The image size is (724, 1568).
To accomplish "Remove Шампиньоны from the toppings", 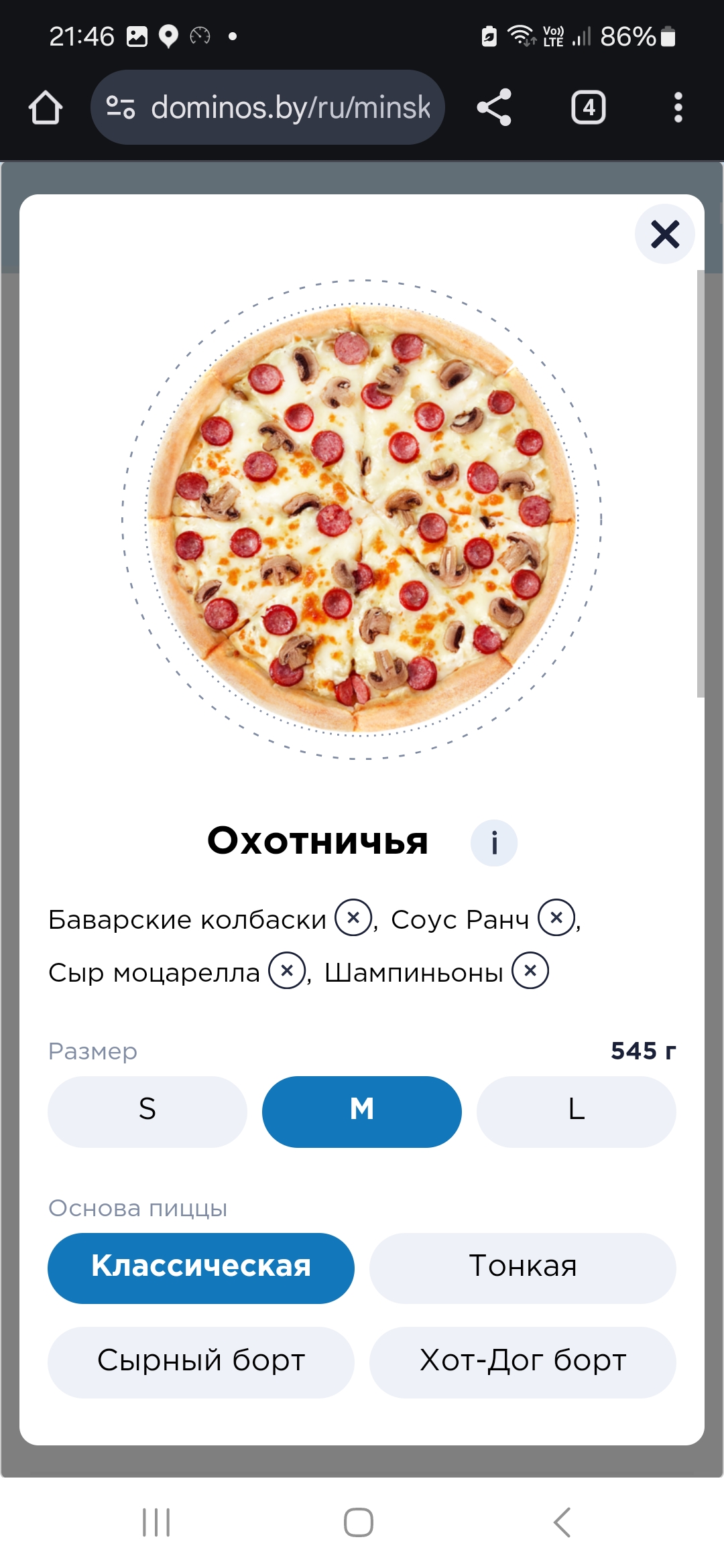I will 530,970.
